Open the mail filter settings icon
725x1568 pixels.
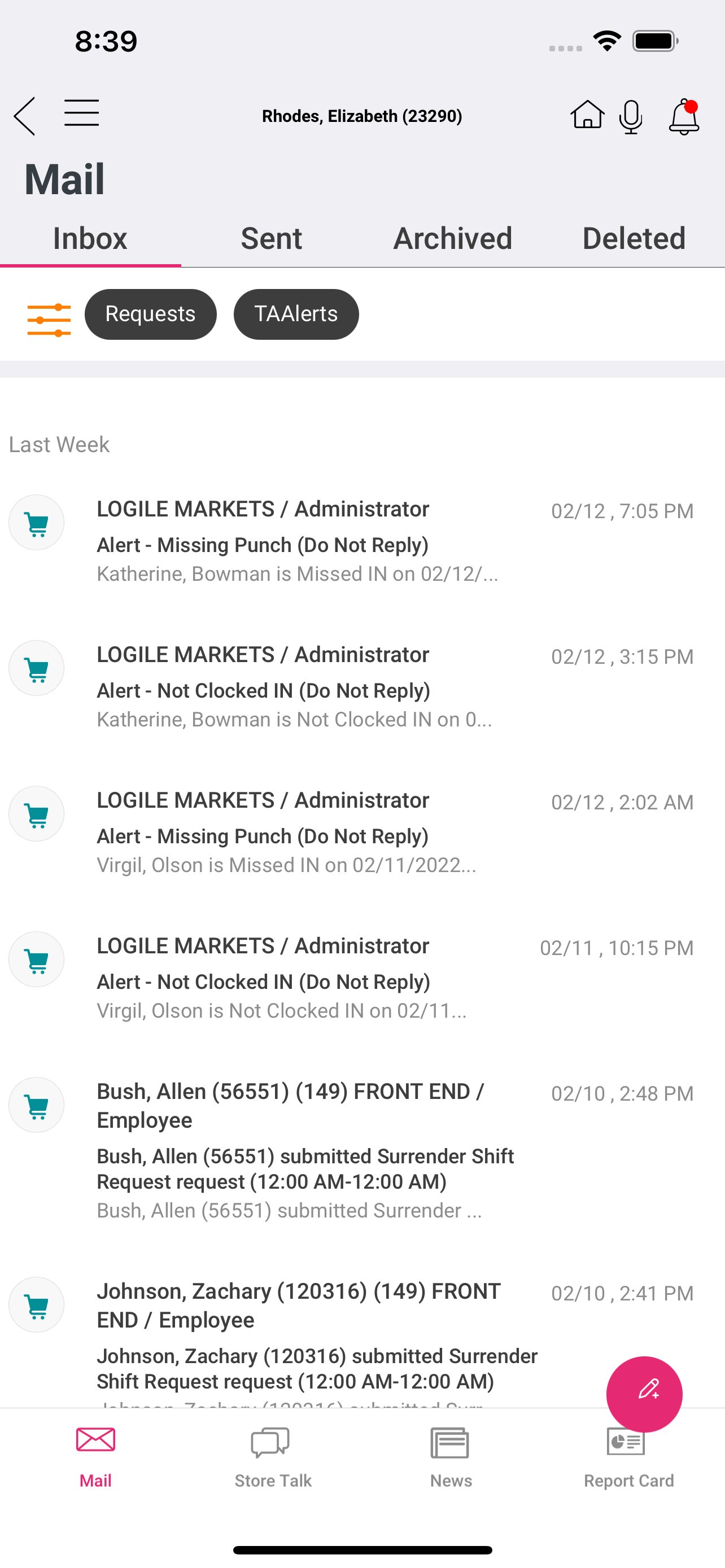tap(49, 319)
